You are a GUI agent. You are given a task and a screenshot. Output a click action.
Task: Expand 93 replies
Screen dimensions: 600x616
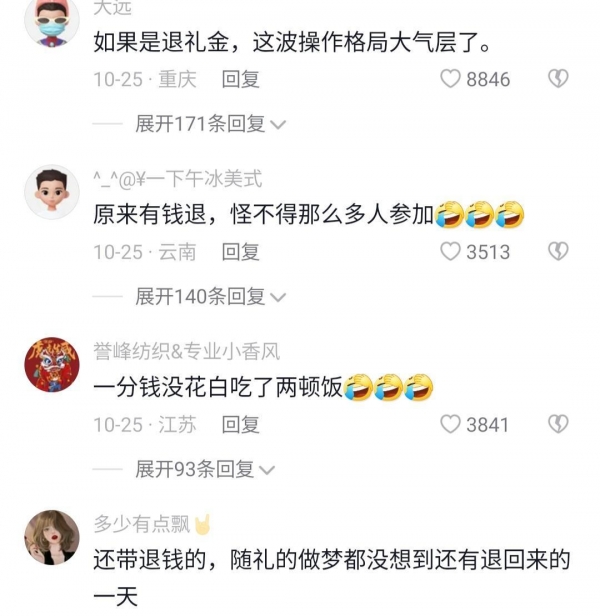point(205,469)
